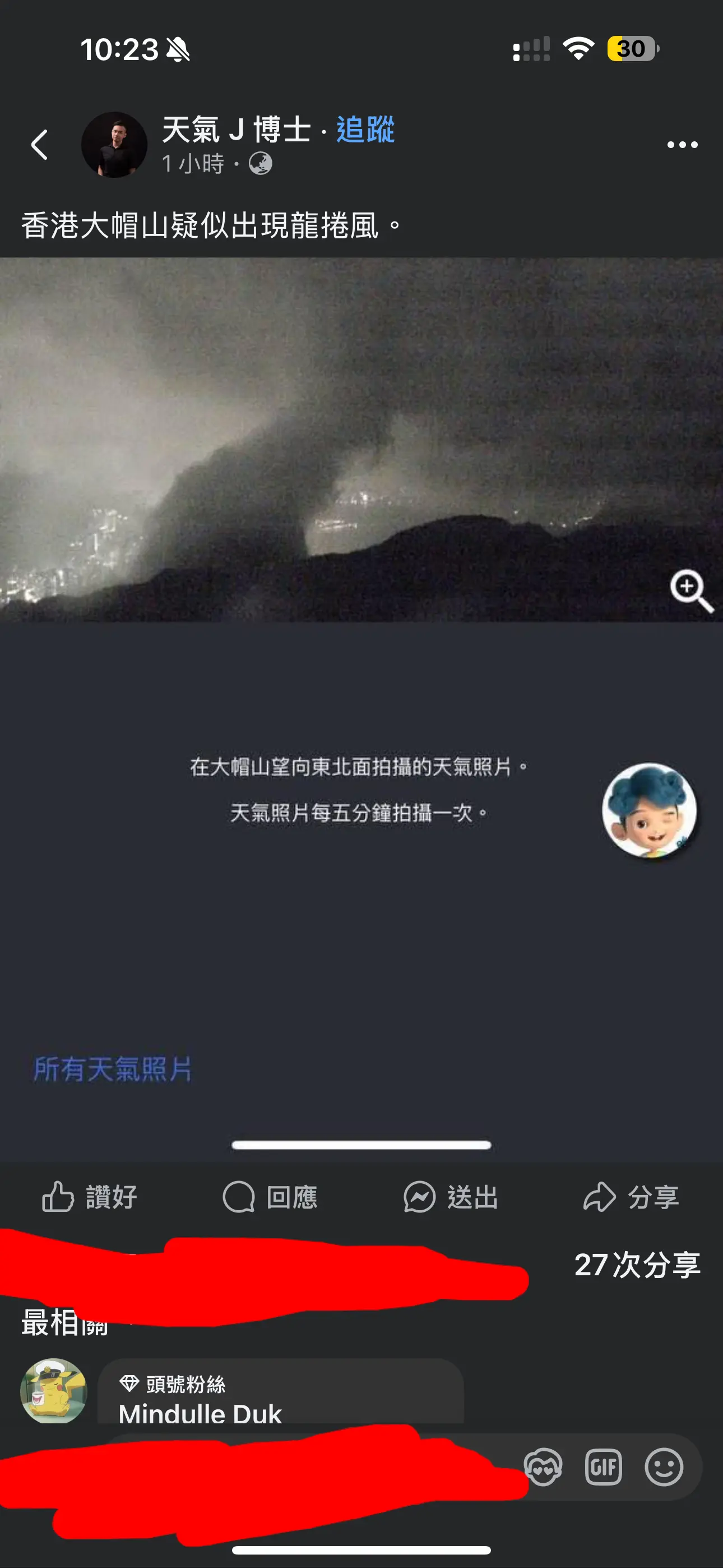Open Mindulle Duk's commenter avatar
The height and width of the screenshot is (1568, 723).
[54, 1391]
